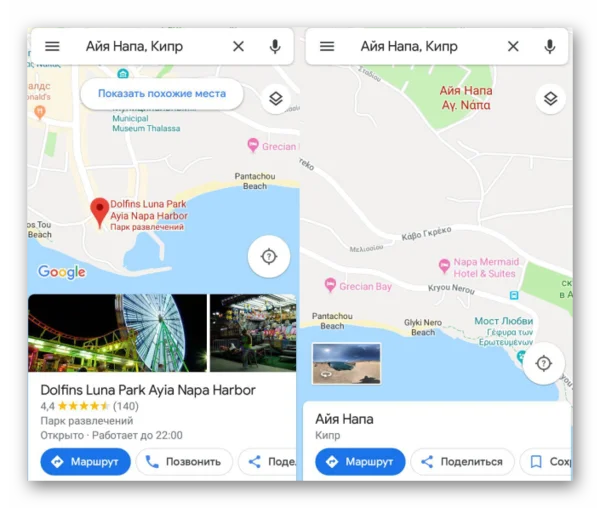600x508 pixels.
Task: Select the red Dolfins Luna Park pin
Action: tap(99, 210)
